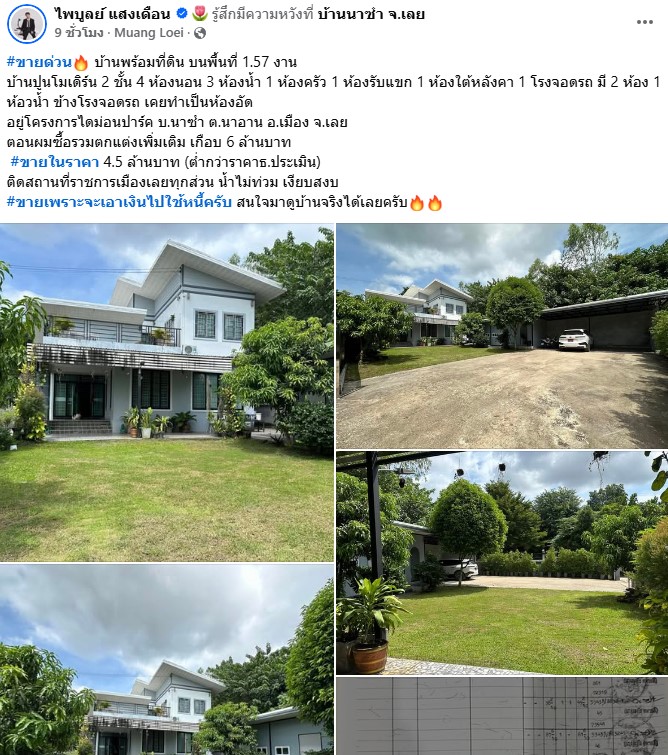Screen dimensions: 668x755
Task: Open the 9 ชั่วโมง post timestamp
Action: [82, 33]
